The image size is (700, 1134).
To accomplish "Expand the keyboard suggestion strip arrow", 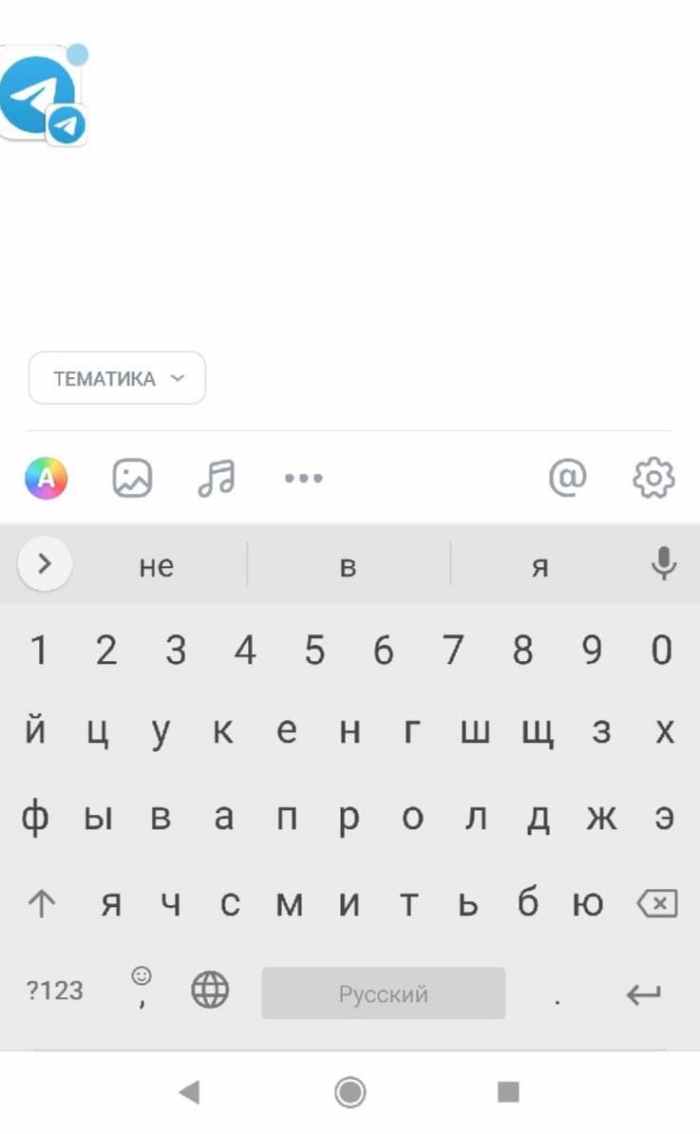I will [44, 564].
